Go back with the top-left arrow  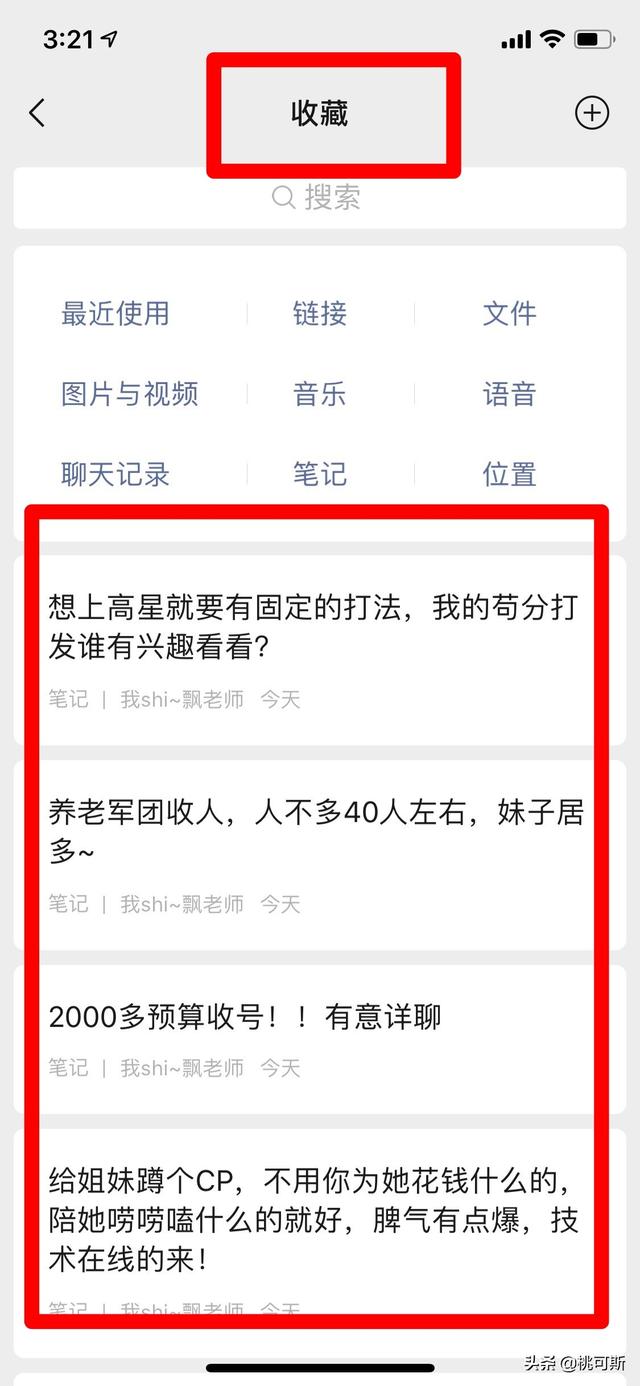pos(37,113)
